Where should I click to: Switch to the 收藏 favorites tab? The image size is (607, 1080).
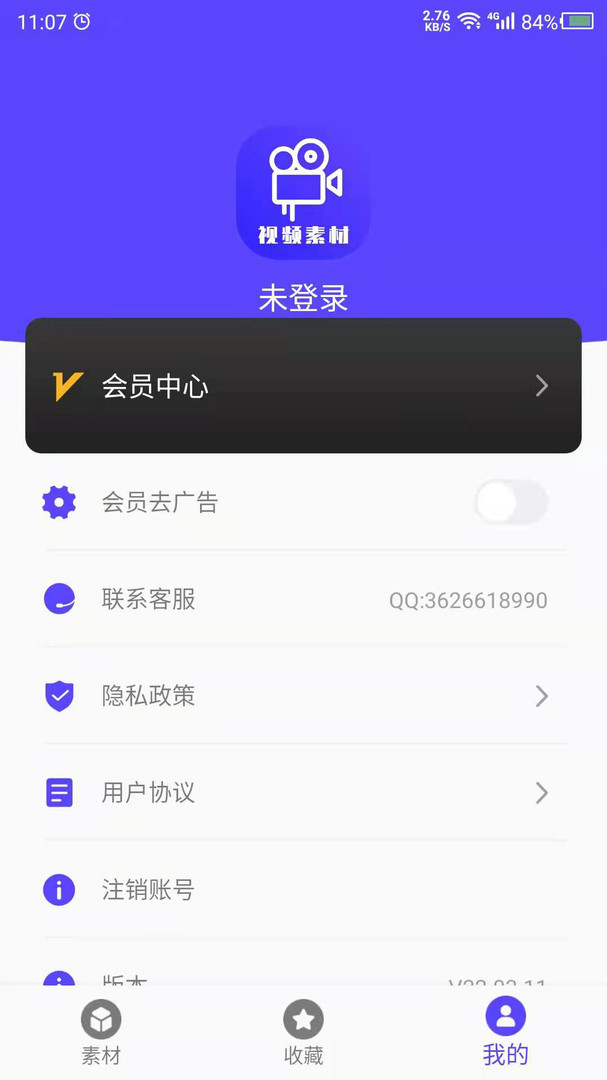click(x=303, y=1032)
